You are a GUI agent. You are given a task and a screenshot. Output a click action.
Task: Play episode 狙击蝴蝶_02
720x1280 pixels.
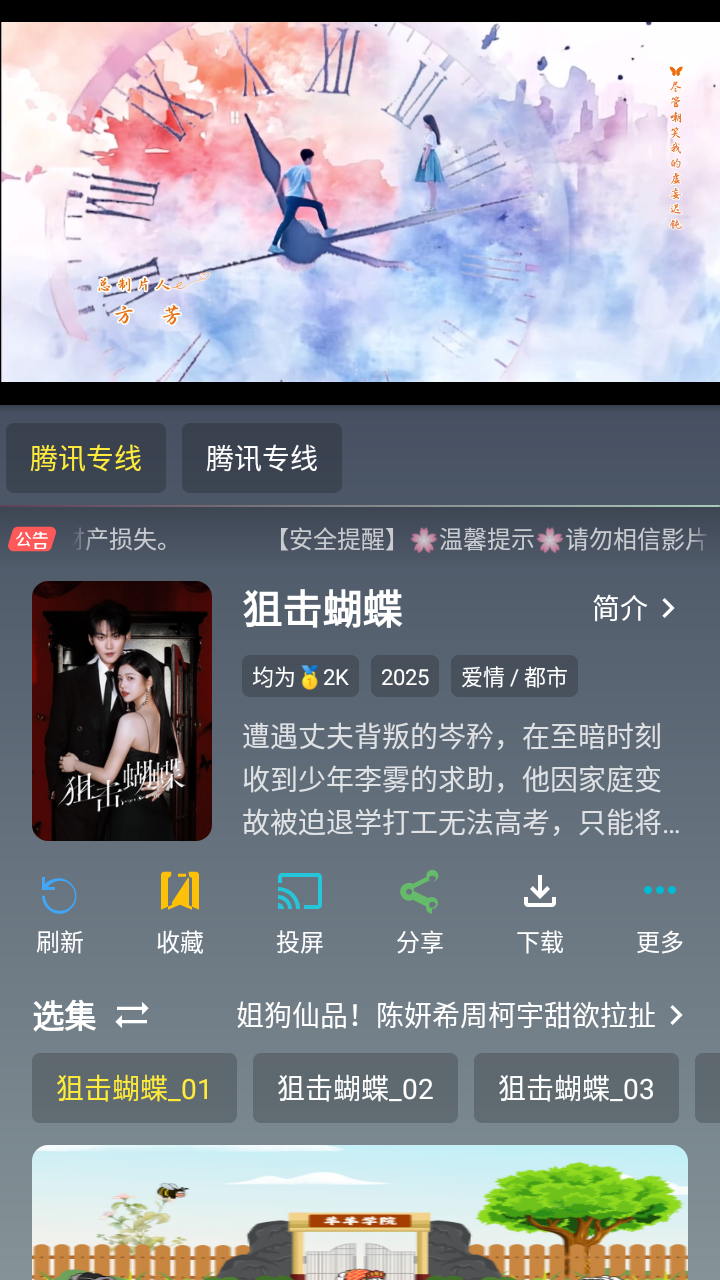pyautogui.click(x=355, y=1088)
